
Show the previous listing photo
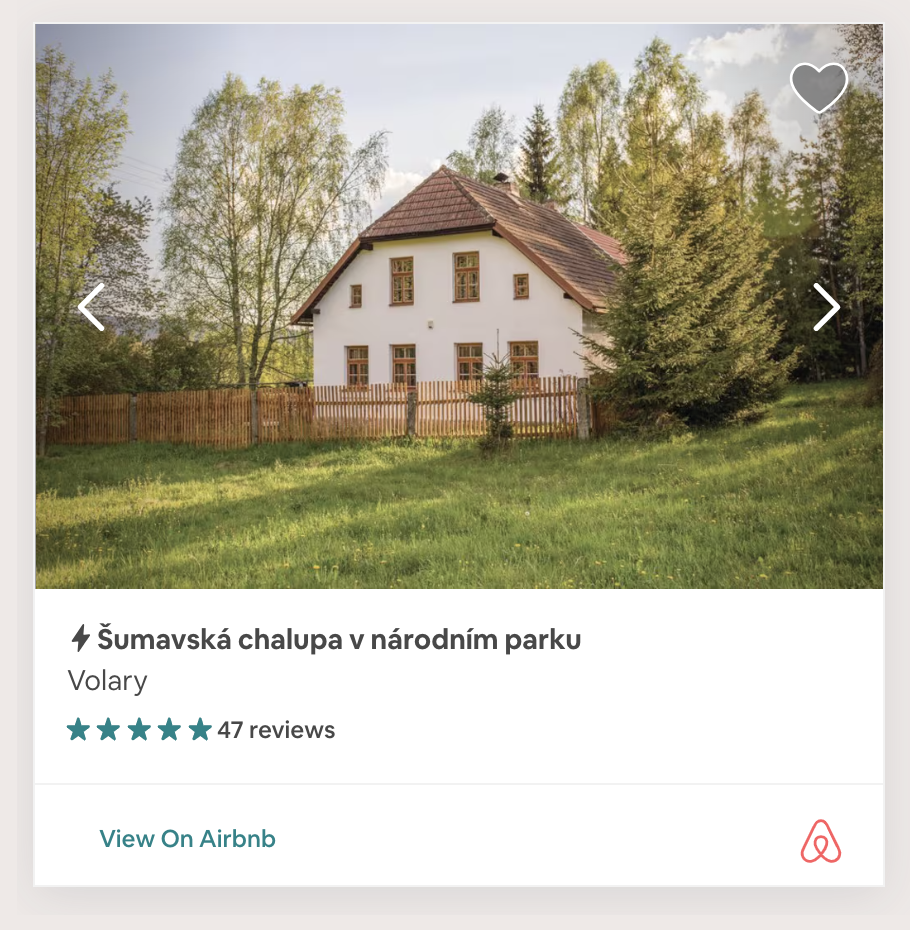pos(91,307)
